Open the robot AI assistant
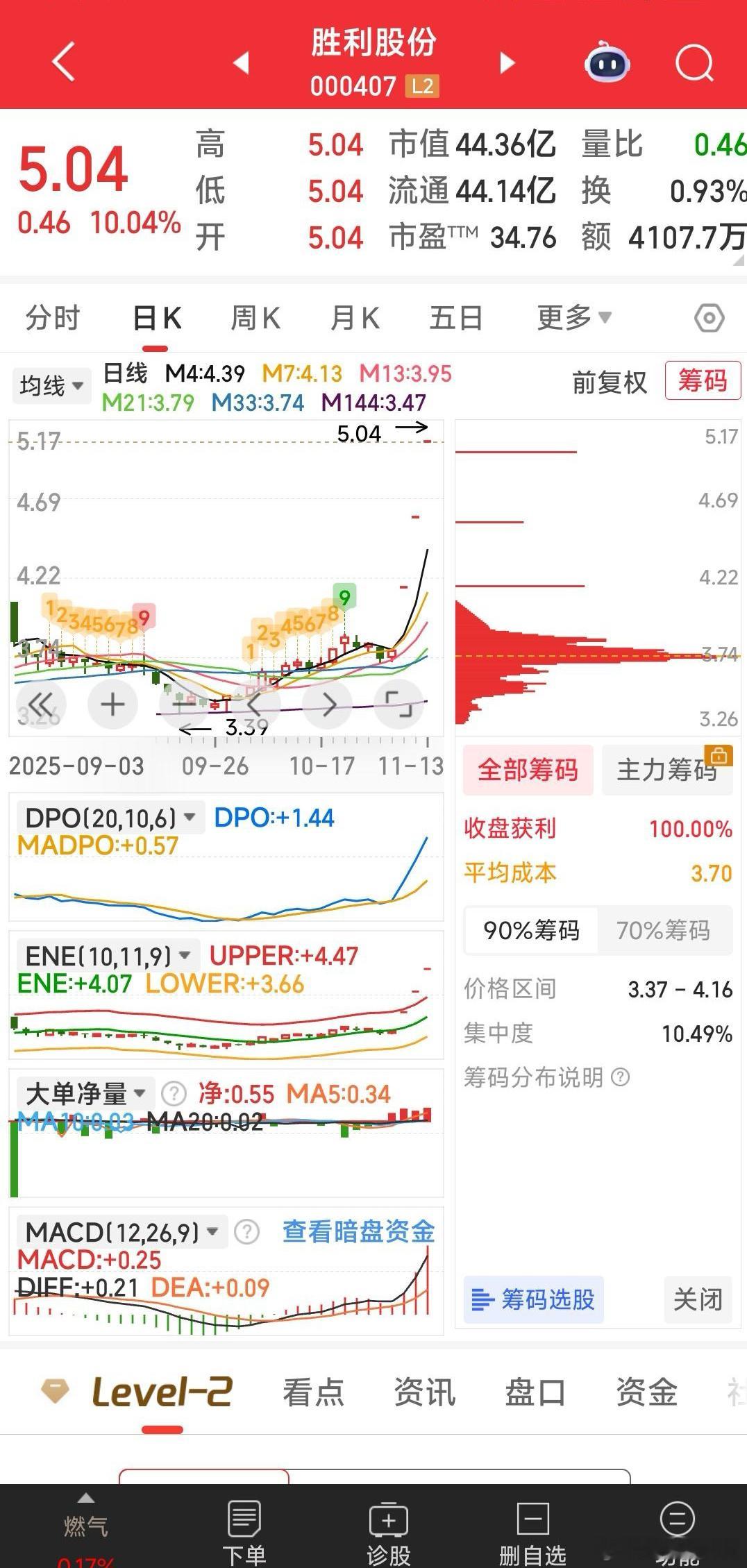The image size is (747, 1568). 607,64
